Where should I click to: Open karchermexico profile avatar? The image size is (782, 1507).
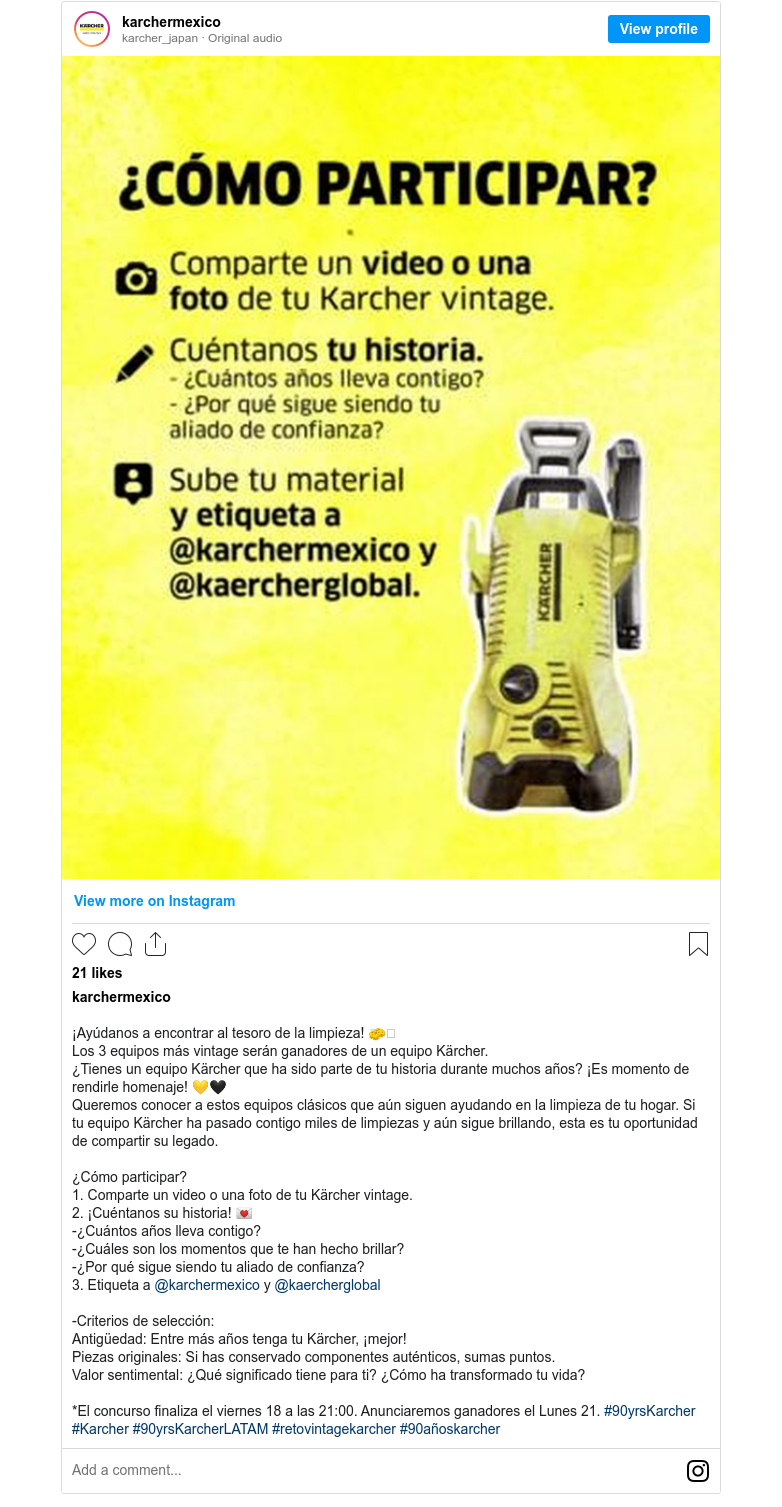point(92,29)
